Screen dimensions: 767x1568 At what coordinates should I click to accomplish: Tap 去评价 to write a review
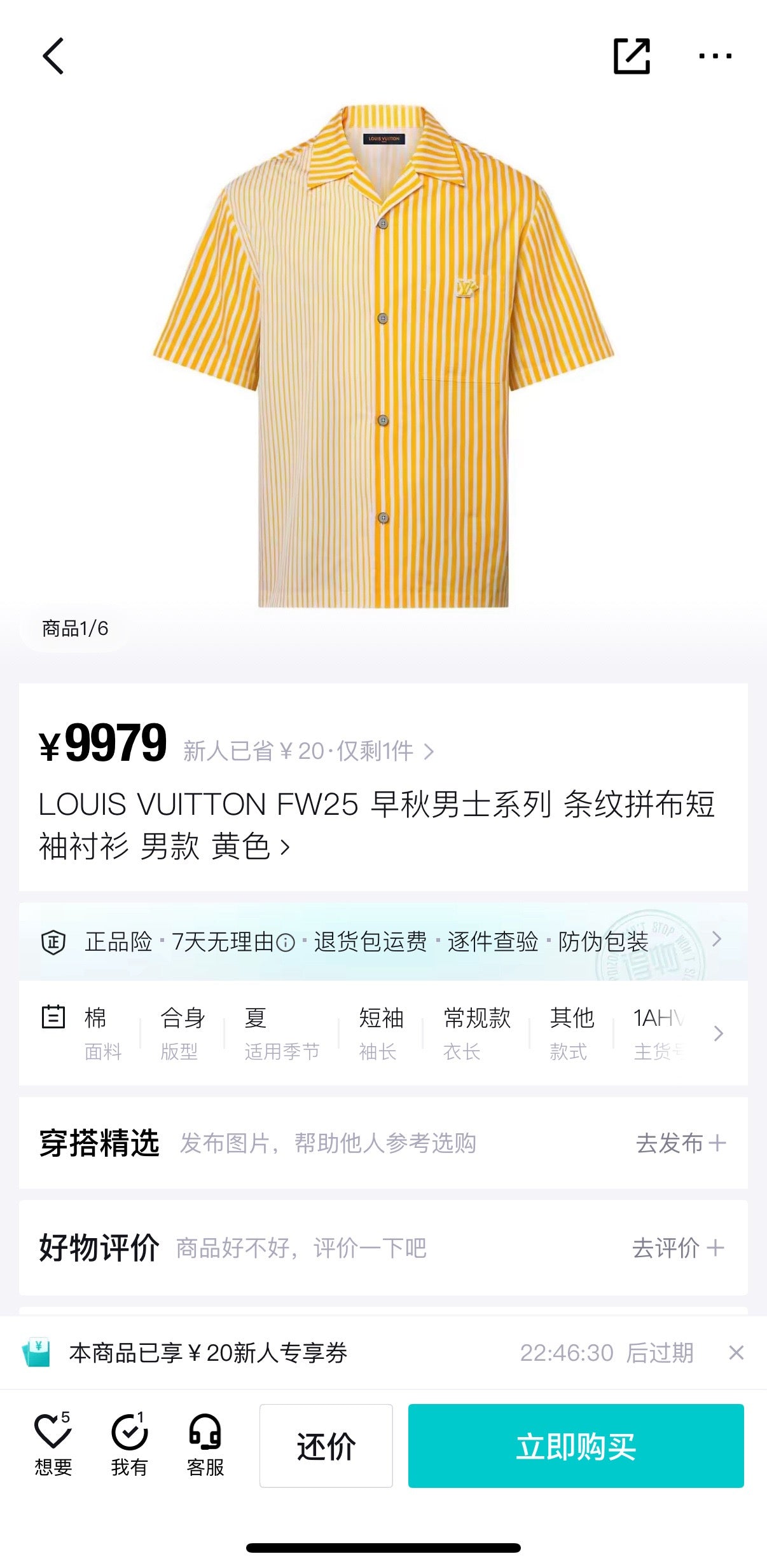678,1248
